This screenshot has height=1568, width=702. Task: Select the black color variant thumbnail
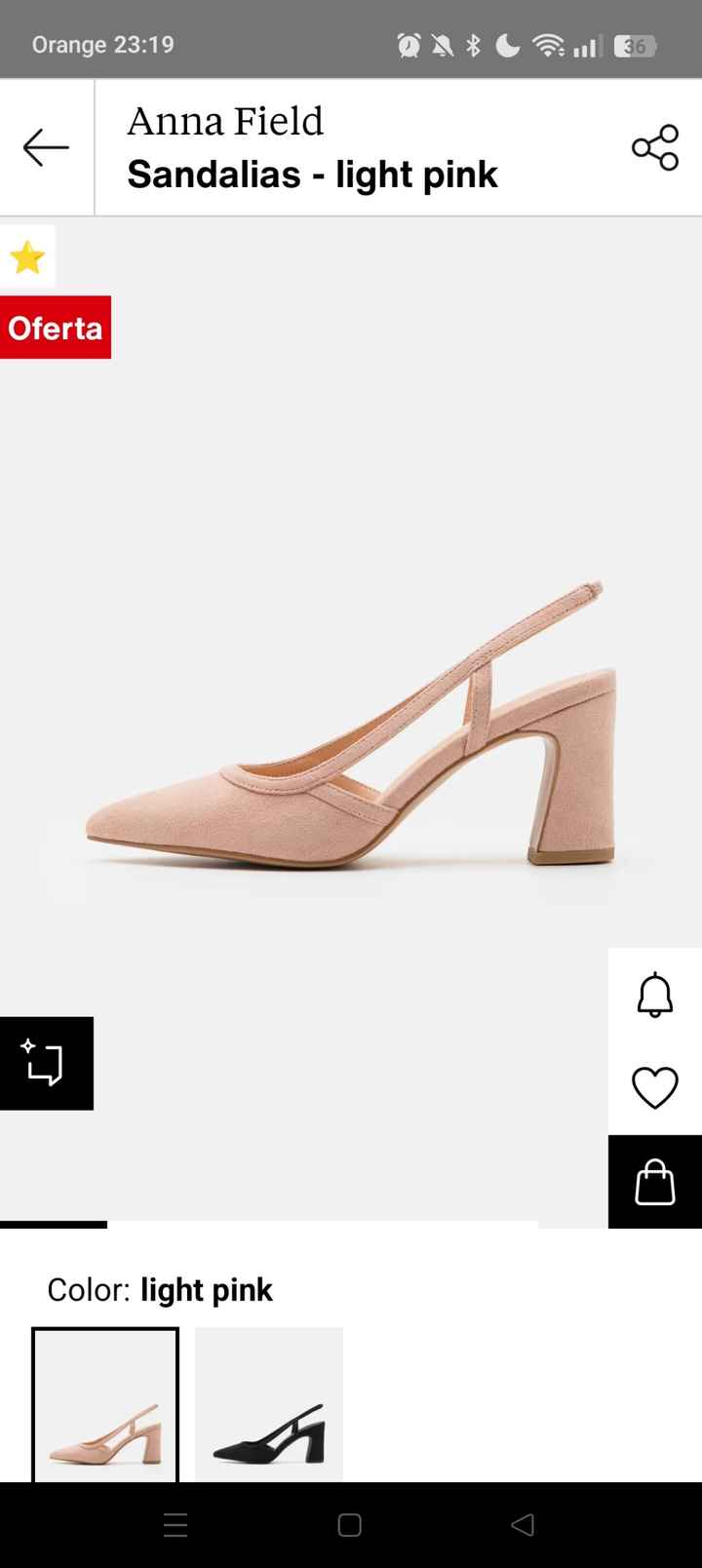coord(269,1404)
